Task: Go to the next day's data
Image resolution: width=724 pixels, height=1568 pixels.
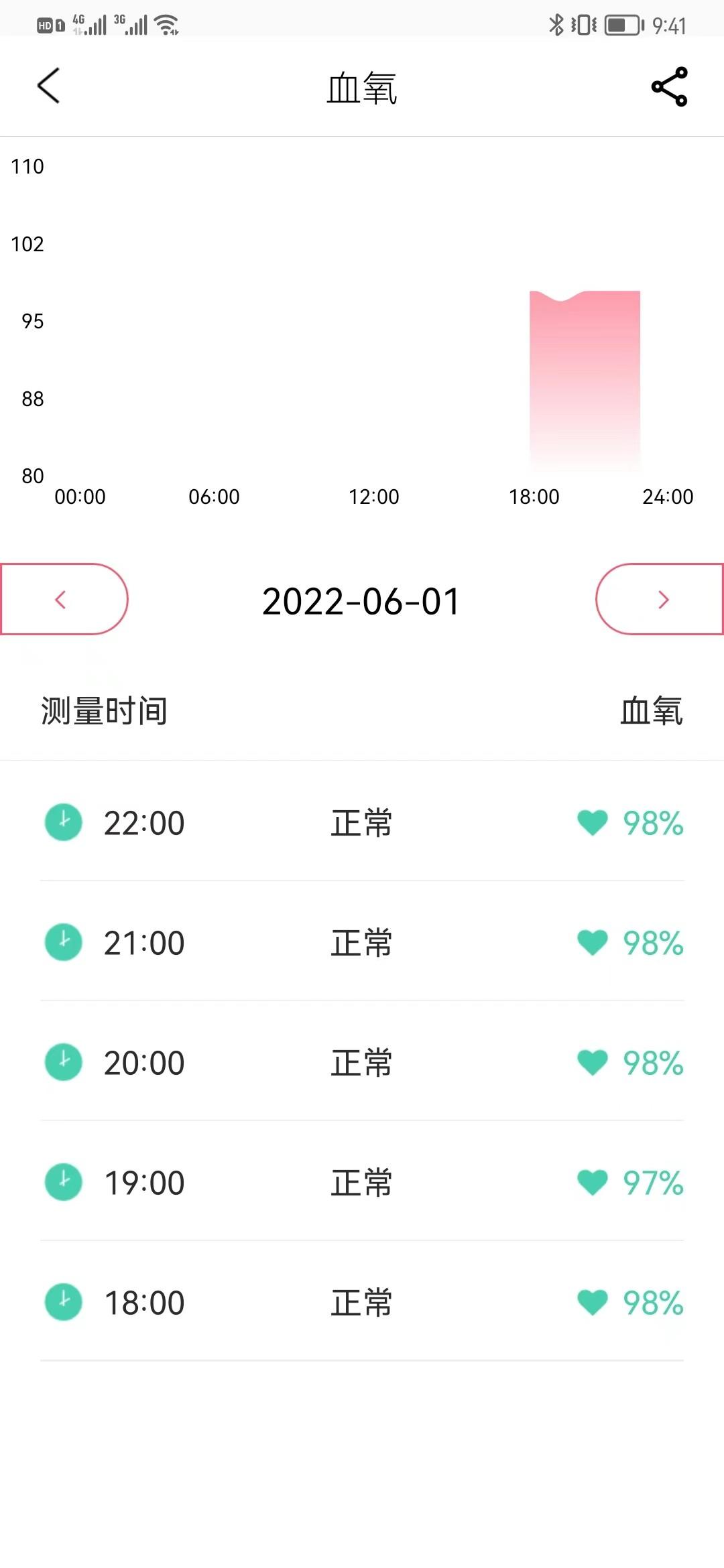Action: point(660,599)
